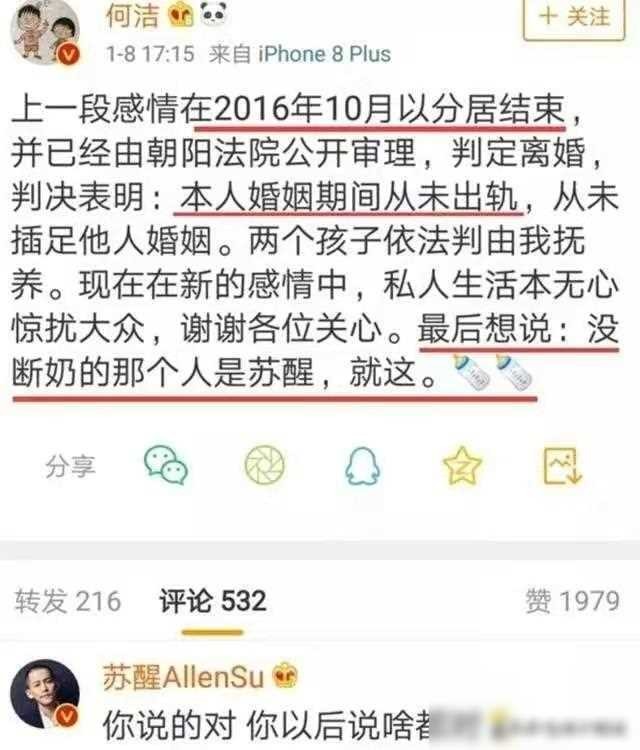Share this post to QQ
The height and width of the screenshot is (750, 640).
364,465
